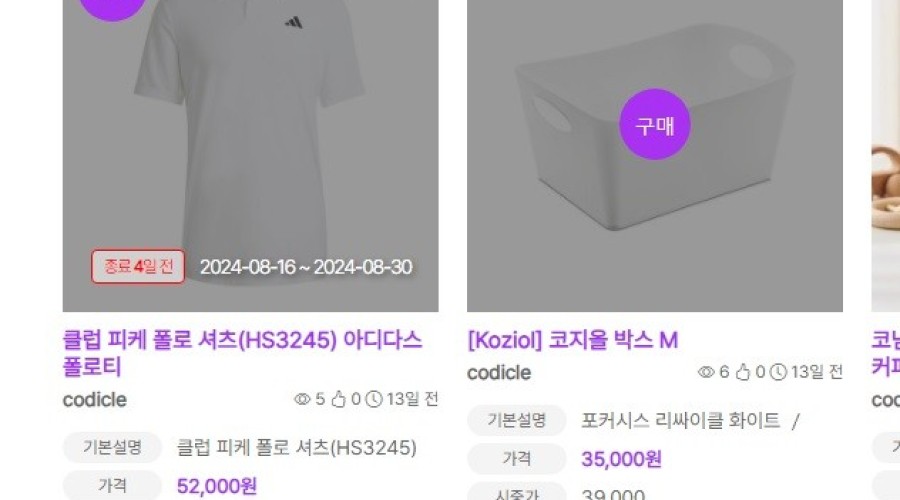Screen dimensions: 900x500
Task: Like the Koziol box listing
Action: point(743,373)
